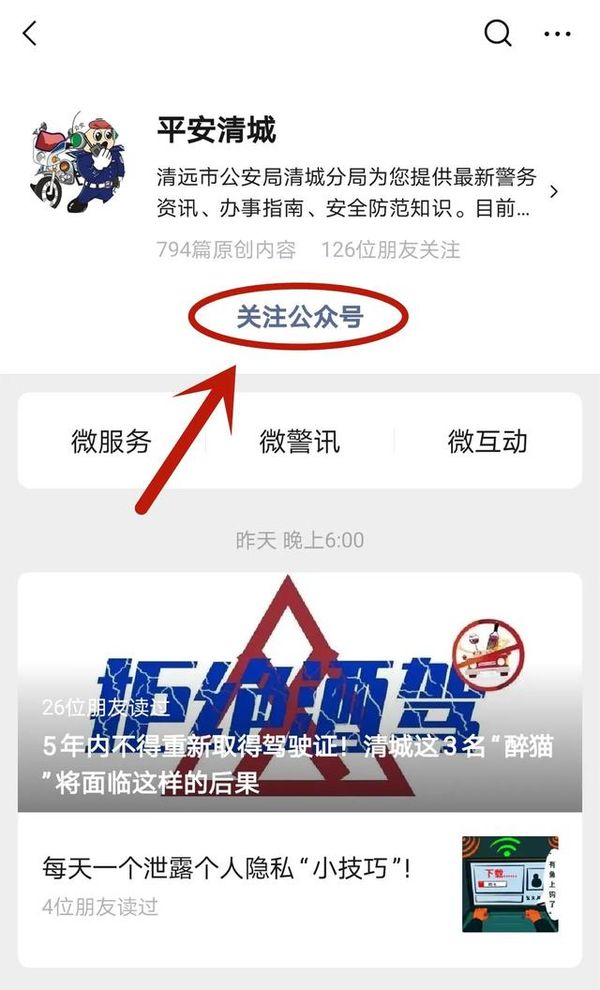Open the 微警讯 menu
600x990 pixels.
[x=299, y=441]
